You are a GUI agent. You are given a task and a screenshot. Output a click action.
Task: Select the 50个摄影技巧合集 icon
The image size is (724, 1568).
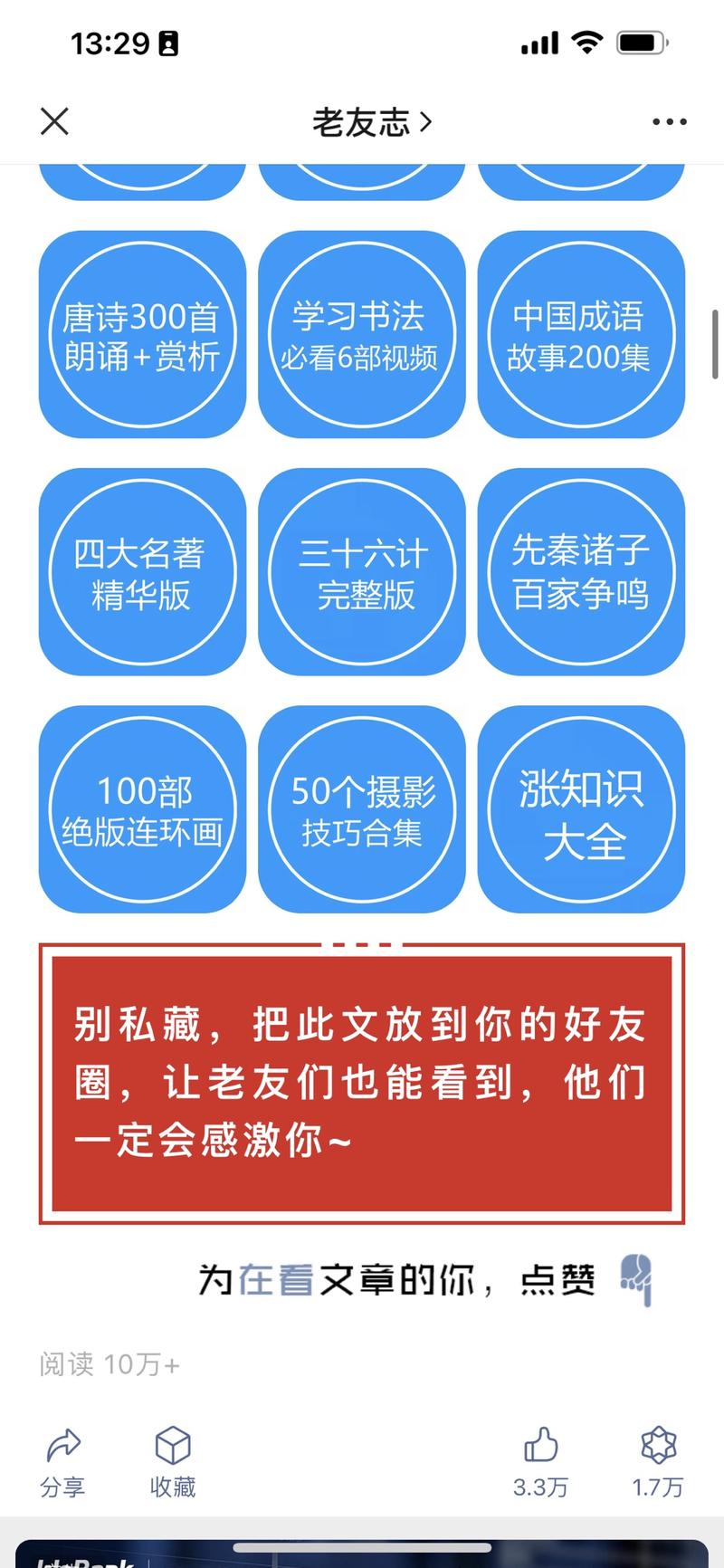[x=361, y=810]
